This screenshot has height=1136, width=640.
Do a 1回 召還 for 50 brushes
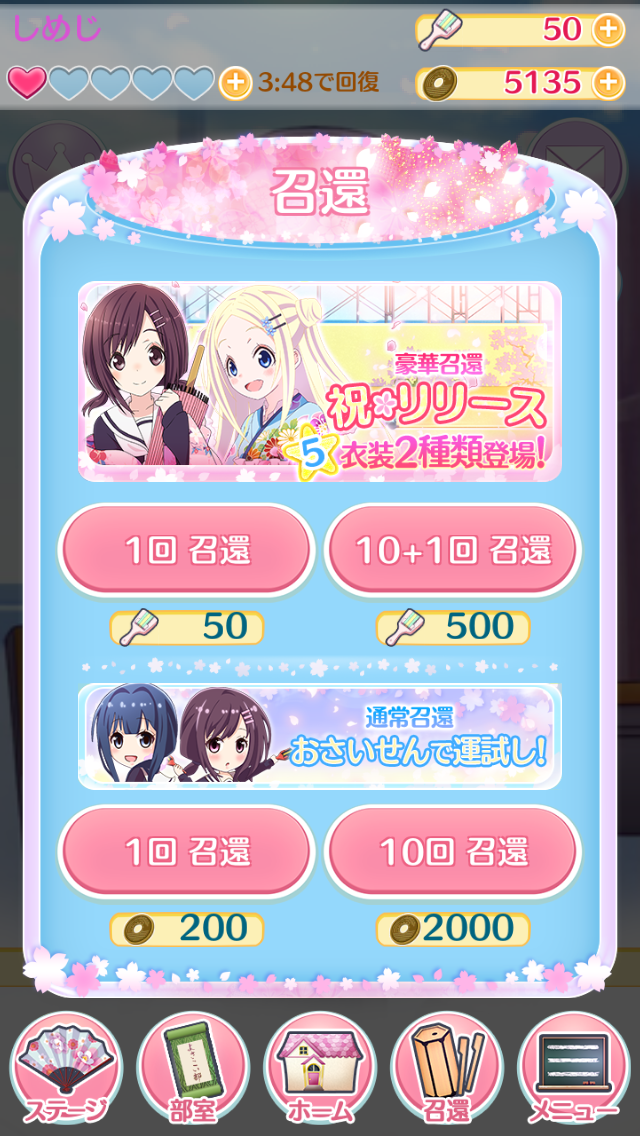[x=187, y=551]
